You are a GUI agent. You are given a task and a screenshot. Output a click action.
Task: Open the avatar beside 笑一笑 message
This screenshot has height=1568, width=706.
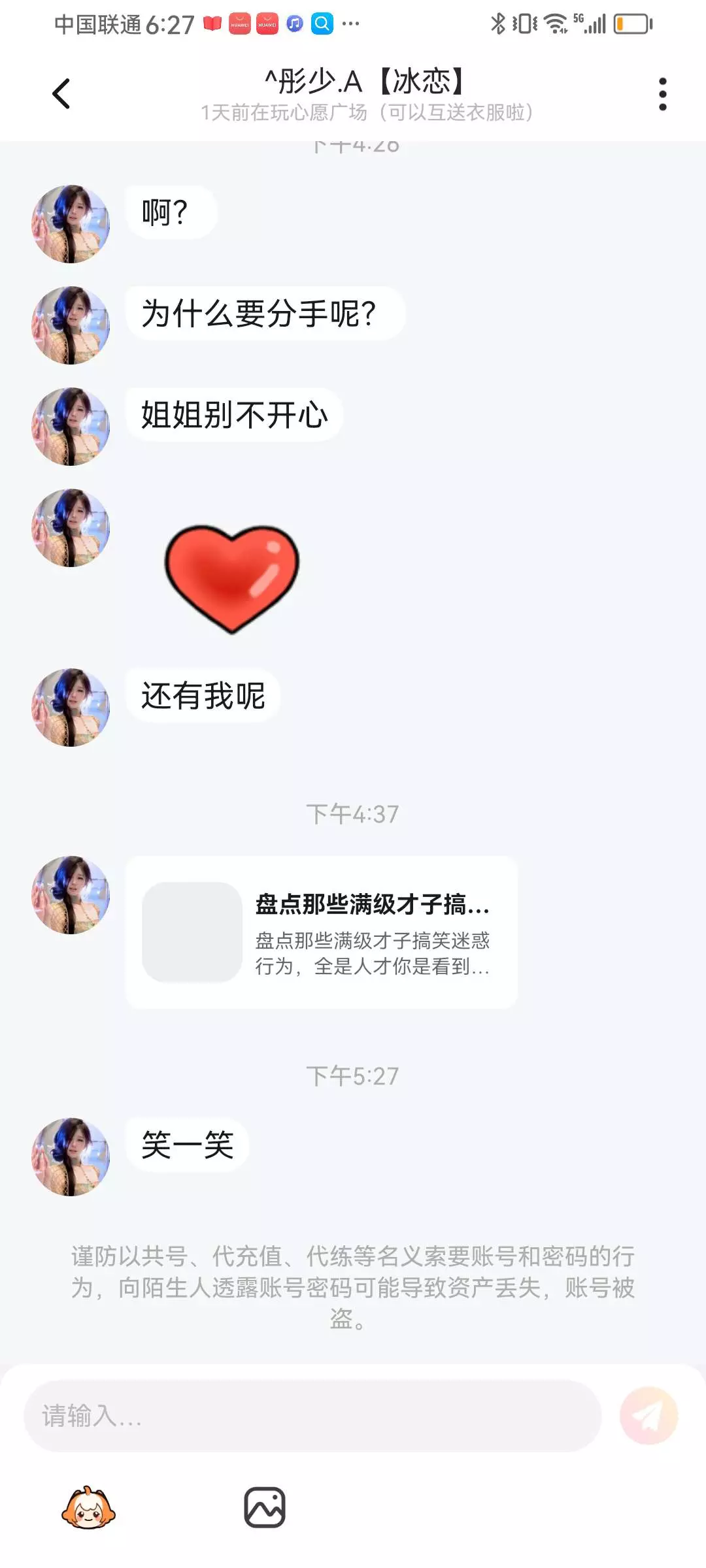(x=71, y=1156)
